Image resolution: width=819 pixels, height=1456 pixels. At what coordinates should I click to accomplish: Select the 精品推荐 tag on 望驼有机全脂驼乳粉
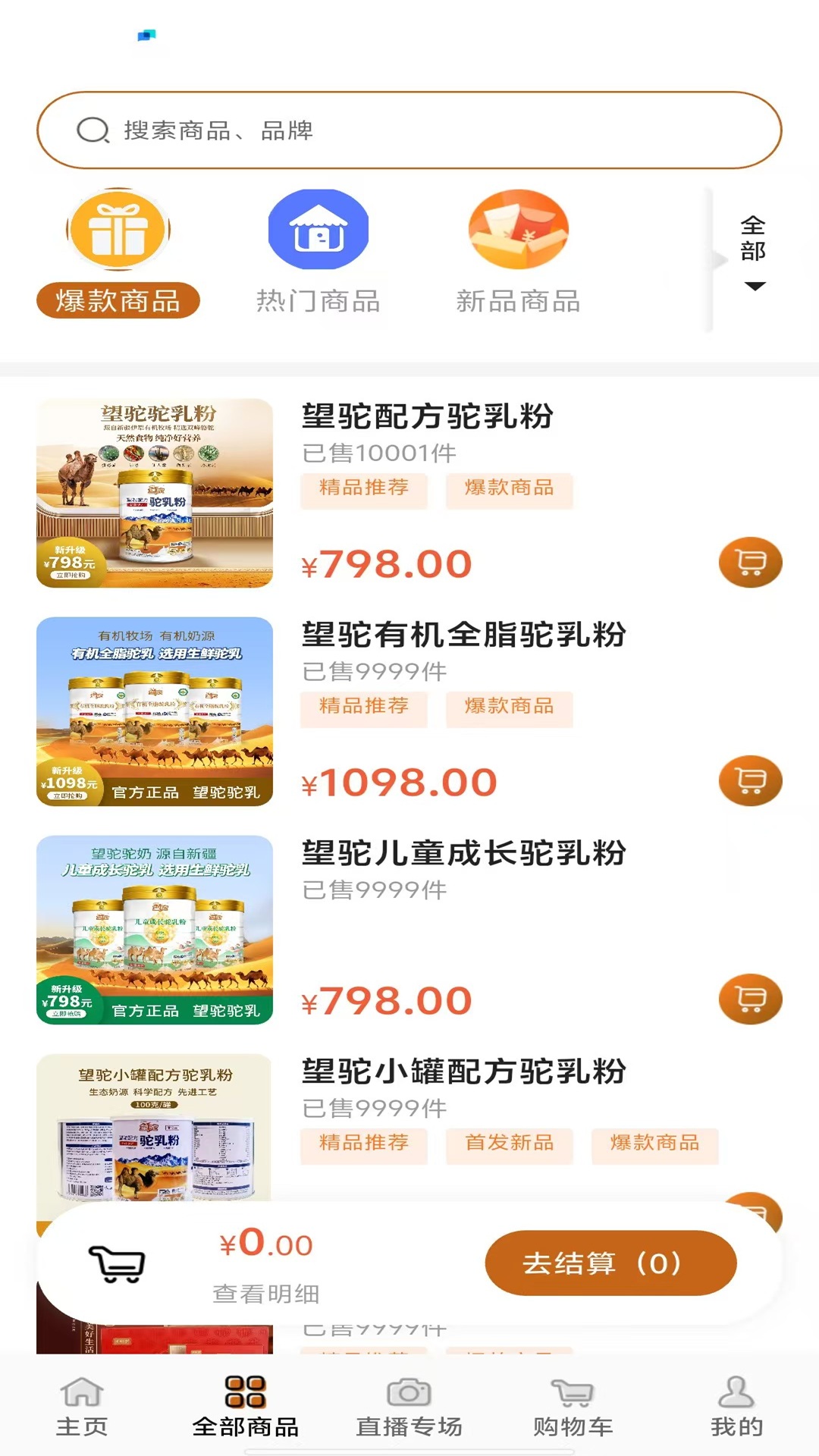click(363, 708)
